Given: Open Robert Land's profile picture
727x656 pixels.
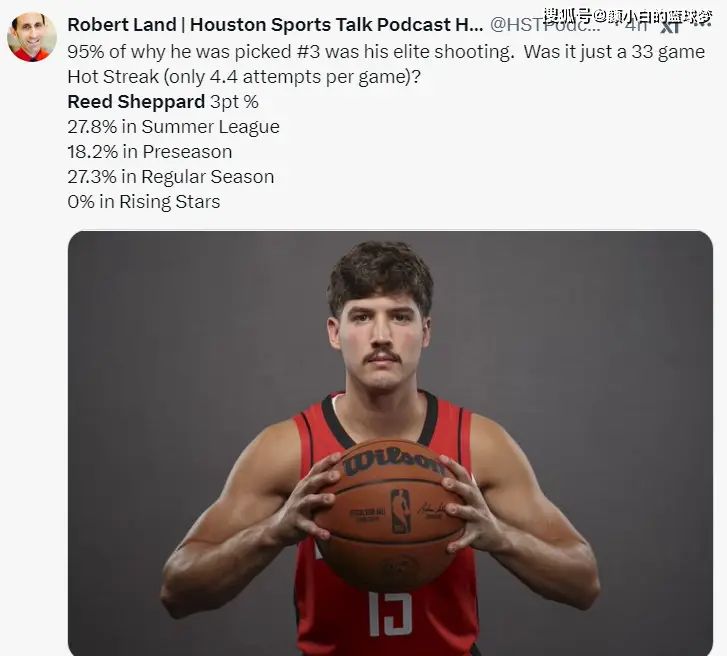Looking at the screenshot, I should pyautogui.click(x=31, y=37).
